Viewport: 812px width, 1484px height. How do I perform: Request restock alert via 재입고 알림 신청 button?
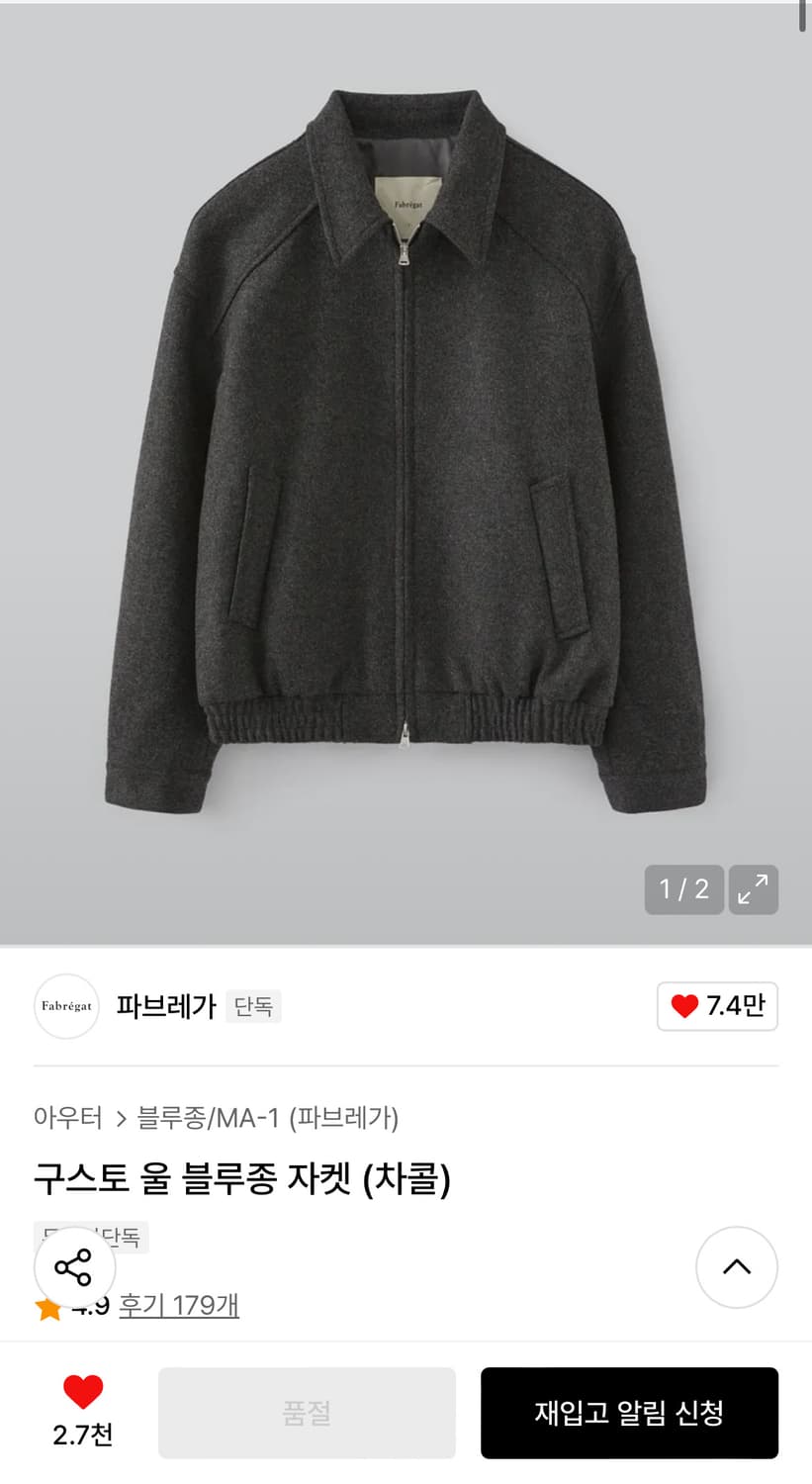[x=629, y=1413]
